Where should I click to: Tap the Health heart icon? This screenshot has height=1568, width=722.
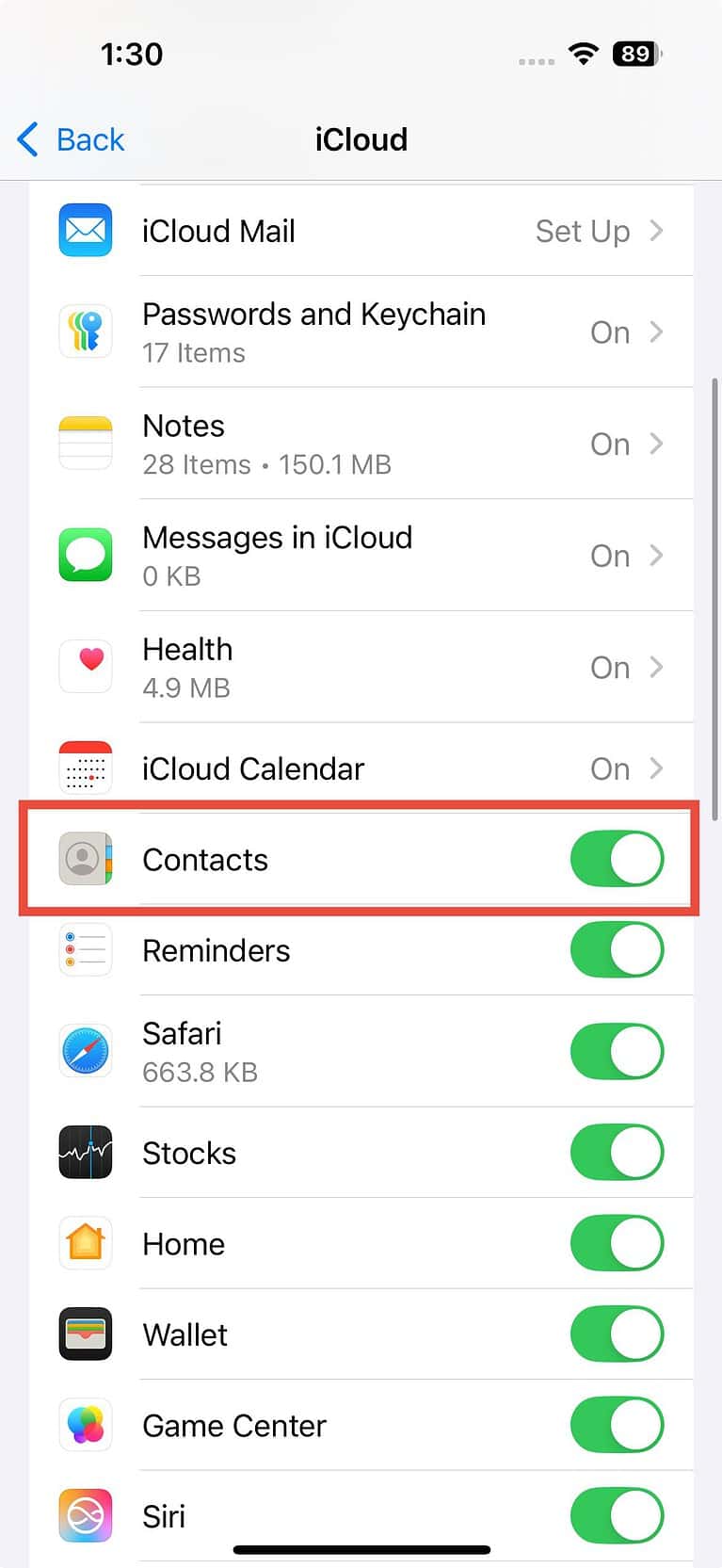coord(85,666)
